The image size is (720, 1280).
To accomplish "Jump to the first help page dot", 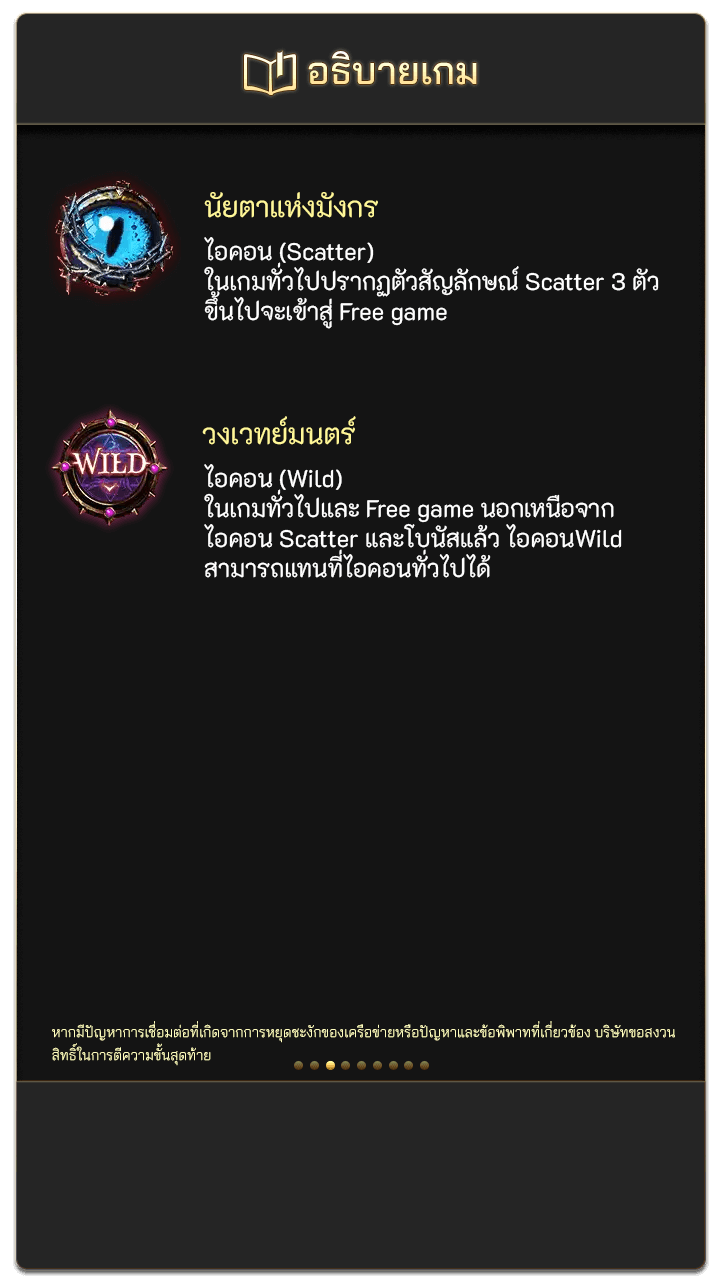I will (x=298, y=1065).
